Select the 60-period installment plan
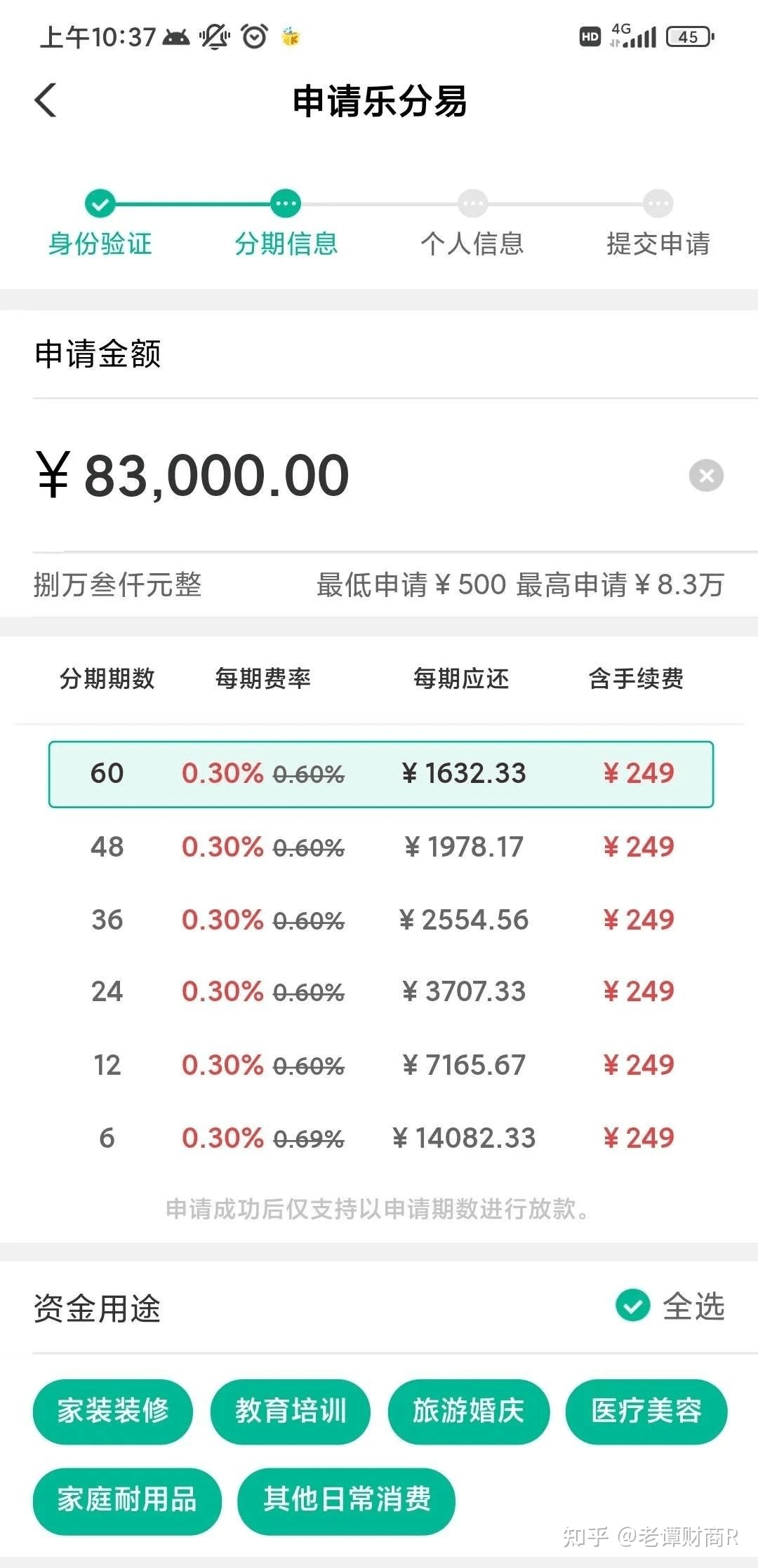Image resolution: width=758 pixels, height=1568 pixels. (380, 774)
